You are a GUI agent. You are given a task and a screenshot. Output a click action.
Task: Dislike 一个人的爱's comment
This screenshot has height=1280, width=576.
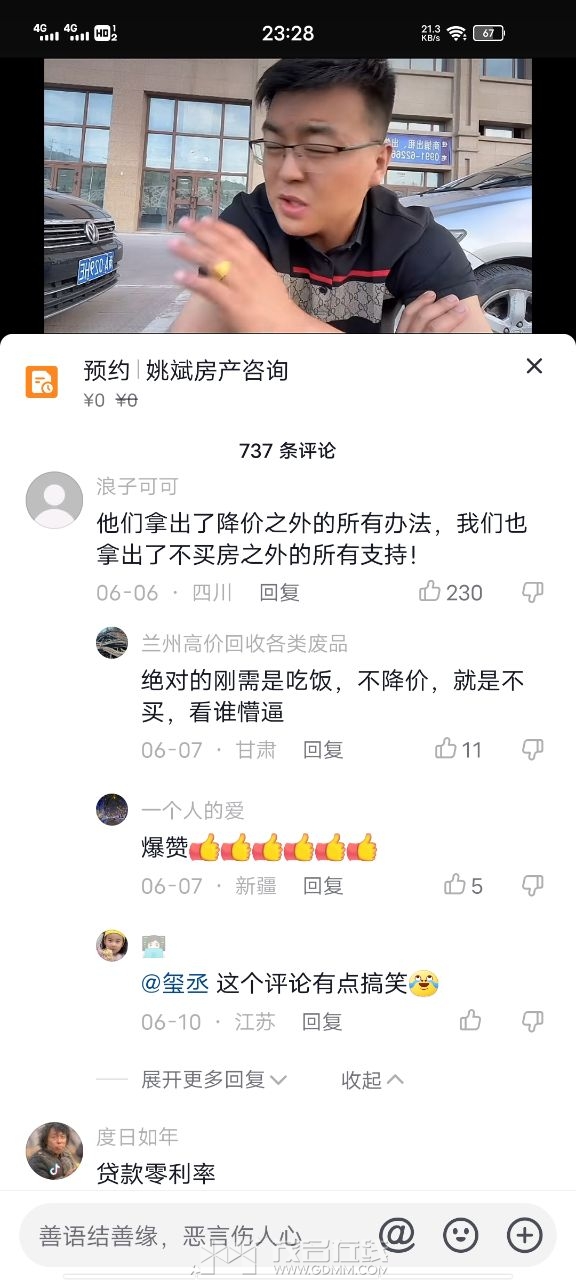pos(533,885)
